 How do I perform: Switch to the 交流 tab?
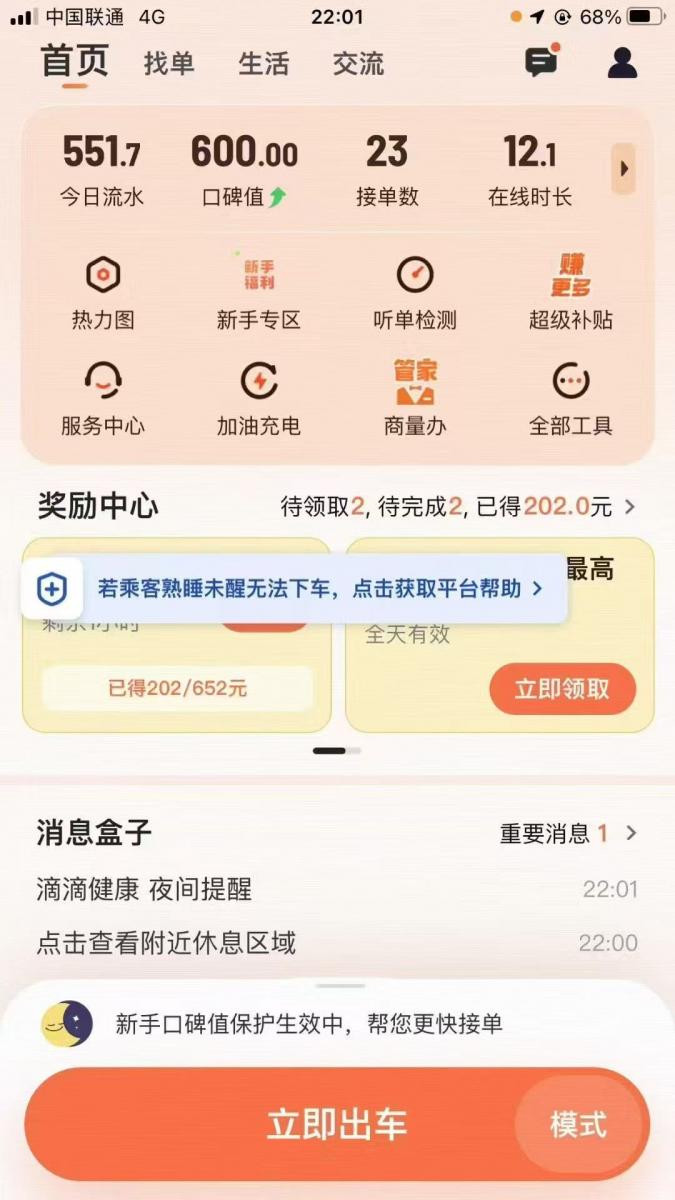pos(358,64)
